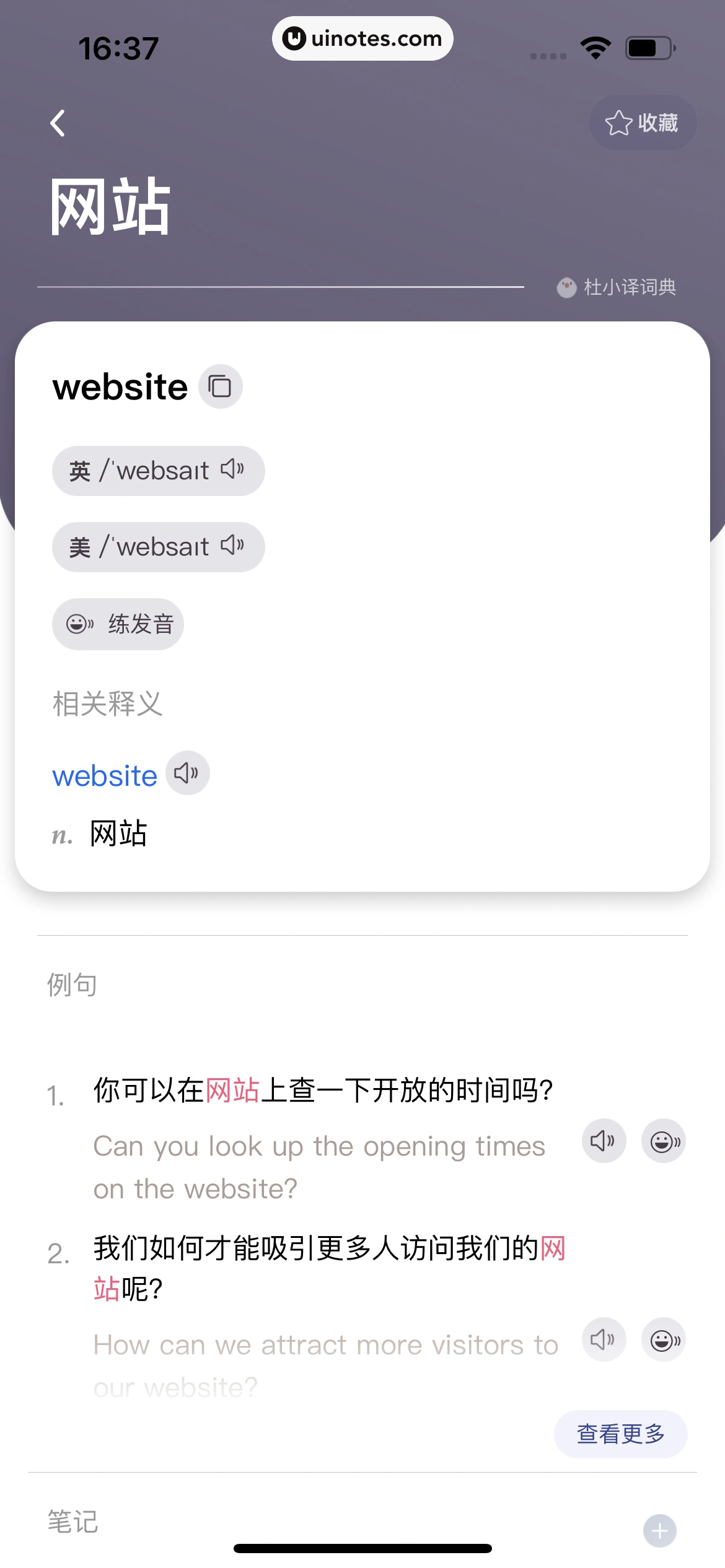The image size is (725, 1568).
Task: Play the American pronunciation of websaɪt
Action: pos(232,546)
